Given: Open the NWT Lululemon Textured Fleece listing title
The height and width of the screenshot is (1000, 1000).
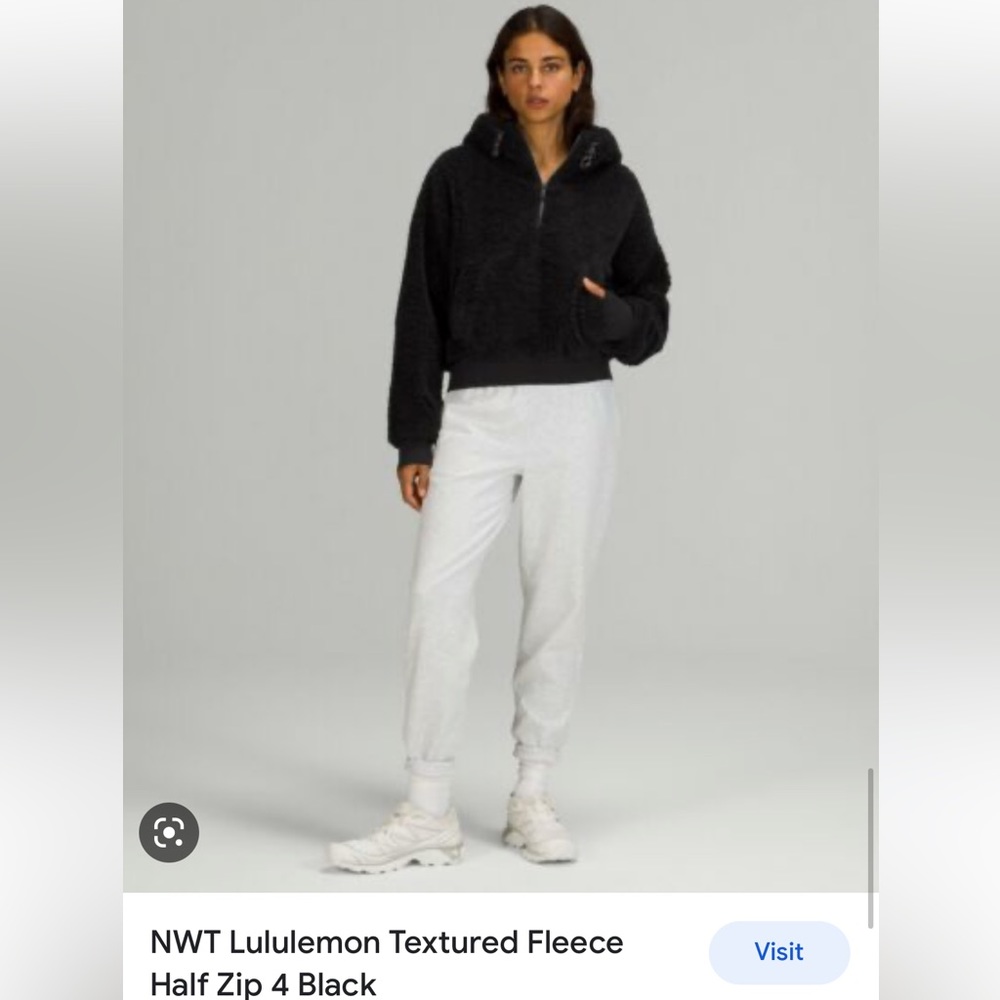Looking at the screenshot, I should click(x=386, y=961).
